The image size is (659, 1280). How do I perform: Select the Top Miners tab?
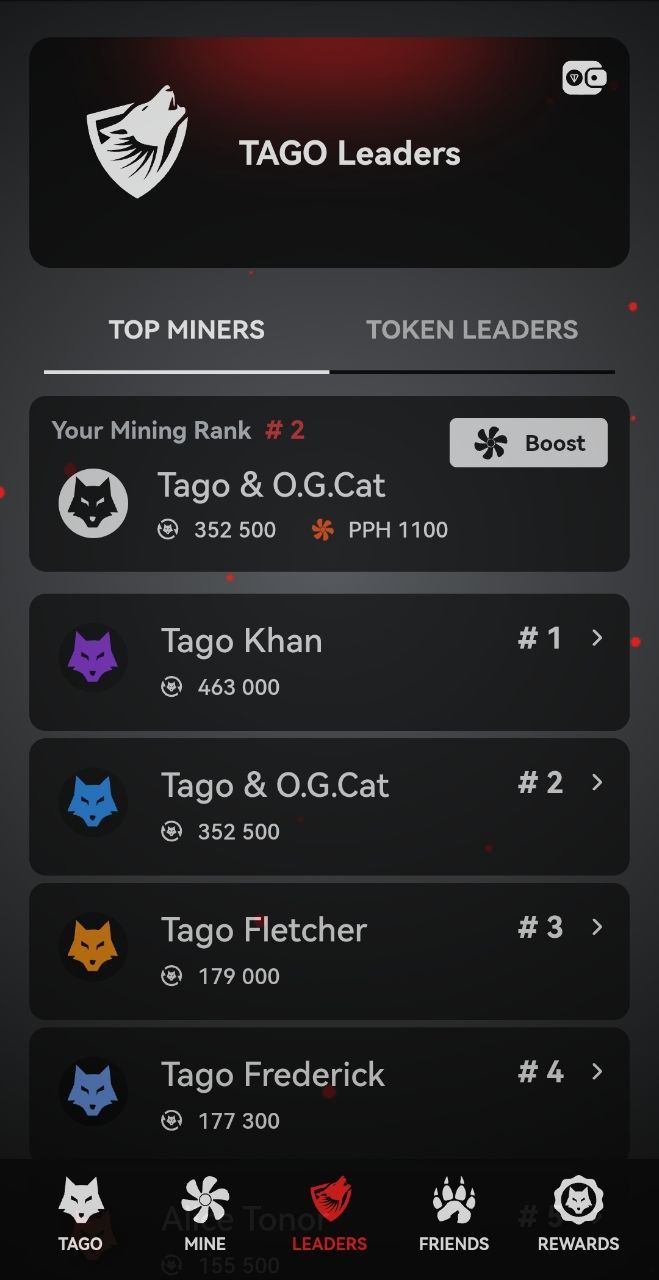(x=187, y=331)
